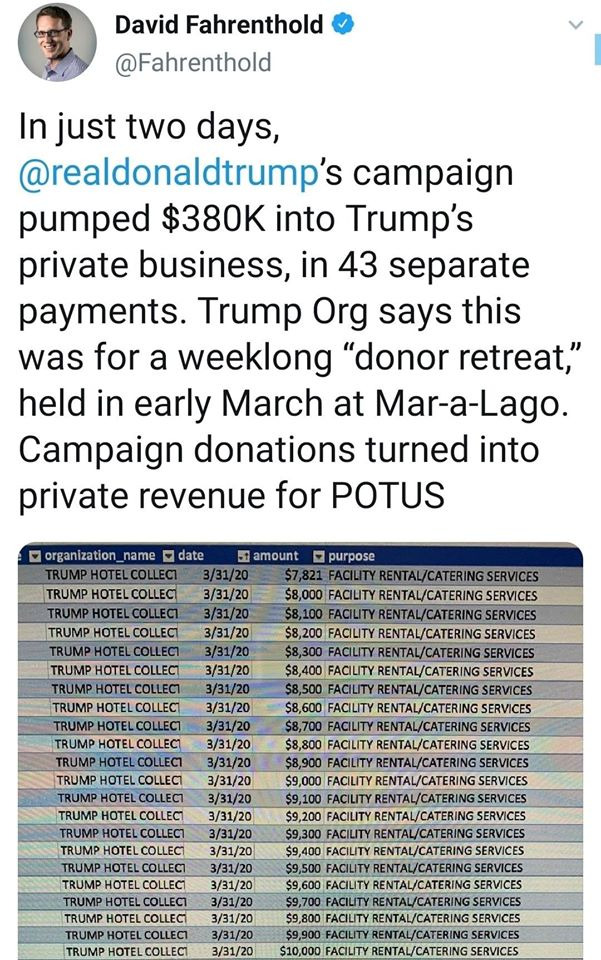
Task: Tap the @Fahrenthold handle
Action: pos(193,62)
